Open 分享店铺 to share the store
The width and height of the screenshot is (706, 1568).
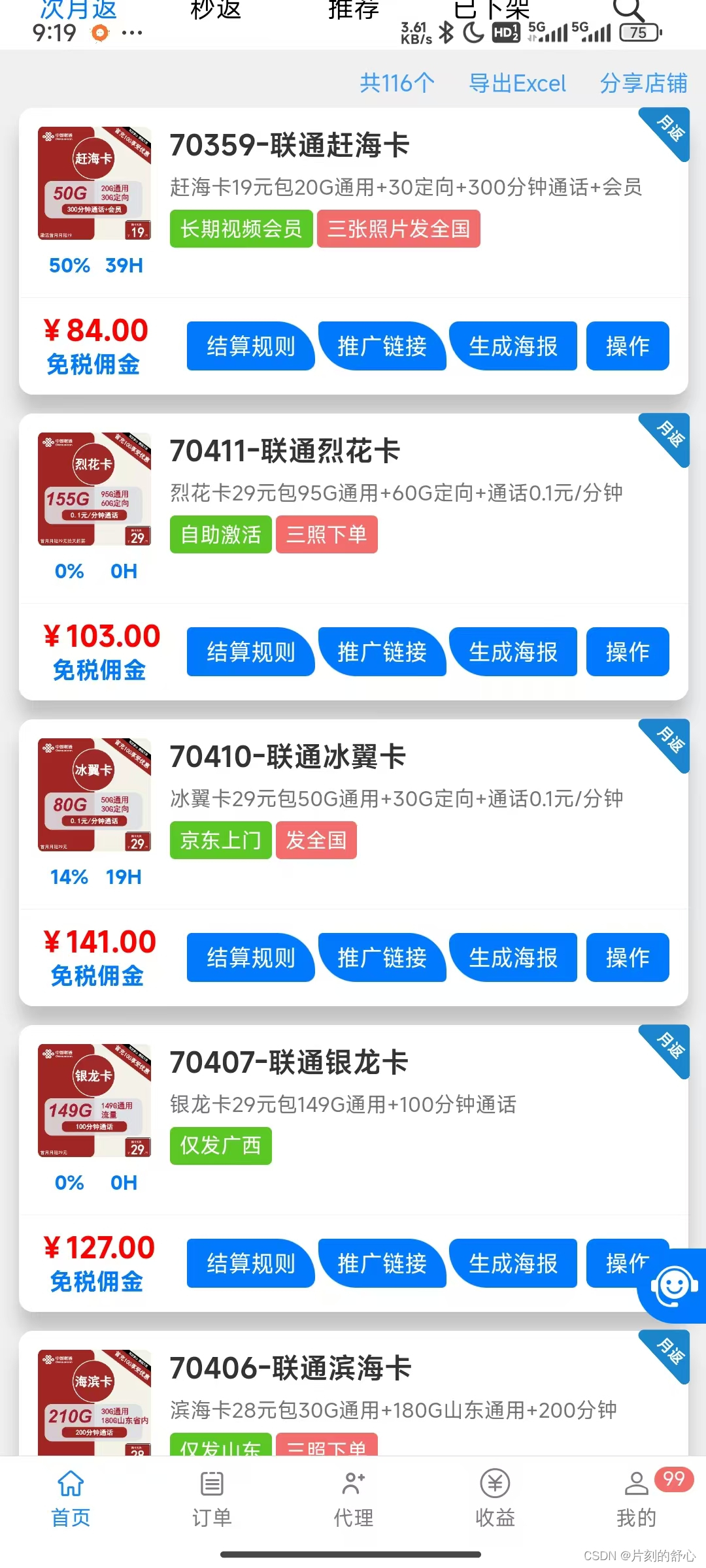coord(643,84)
